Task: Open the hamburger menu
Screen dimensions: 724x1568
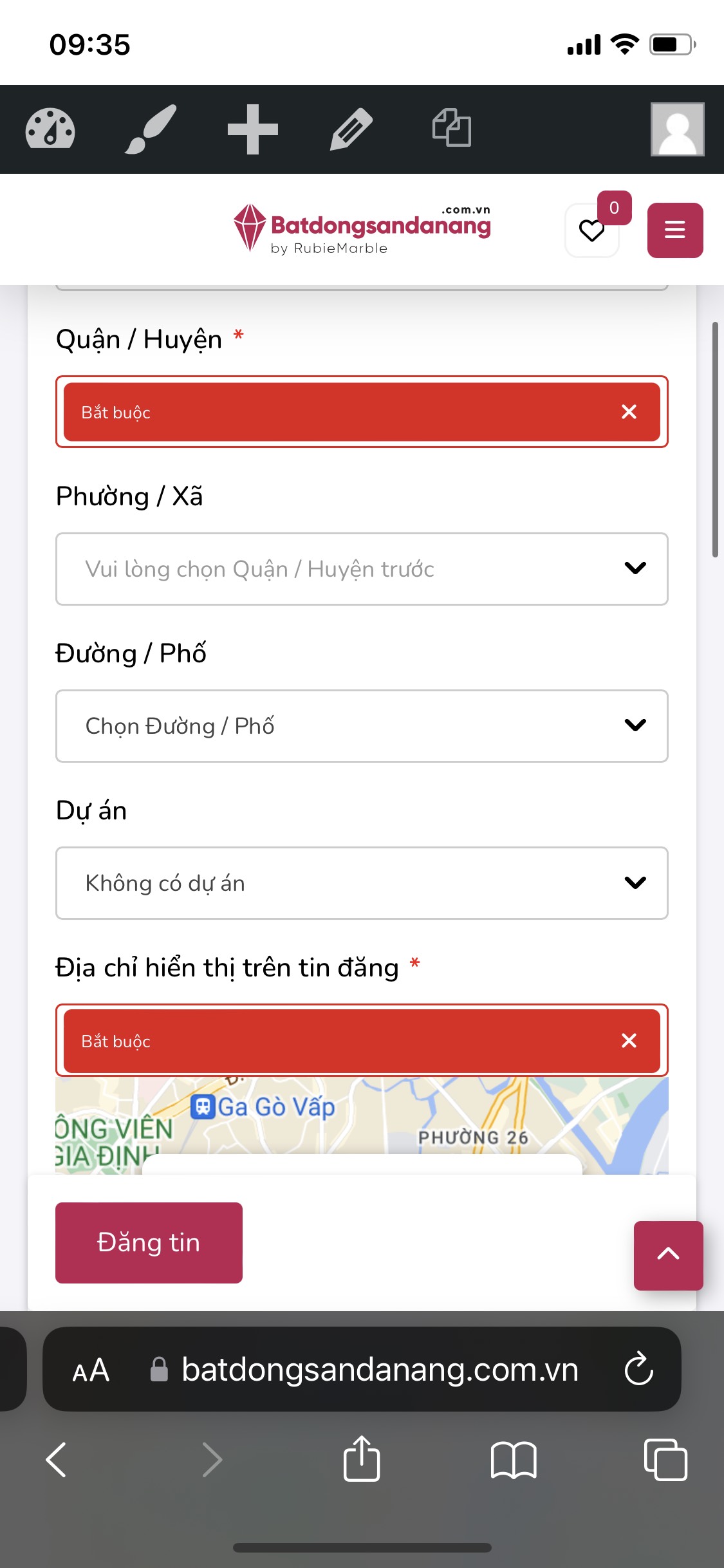Action: click(674, 230)
